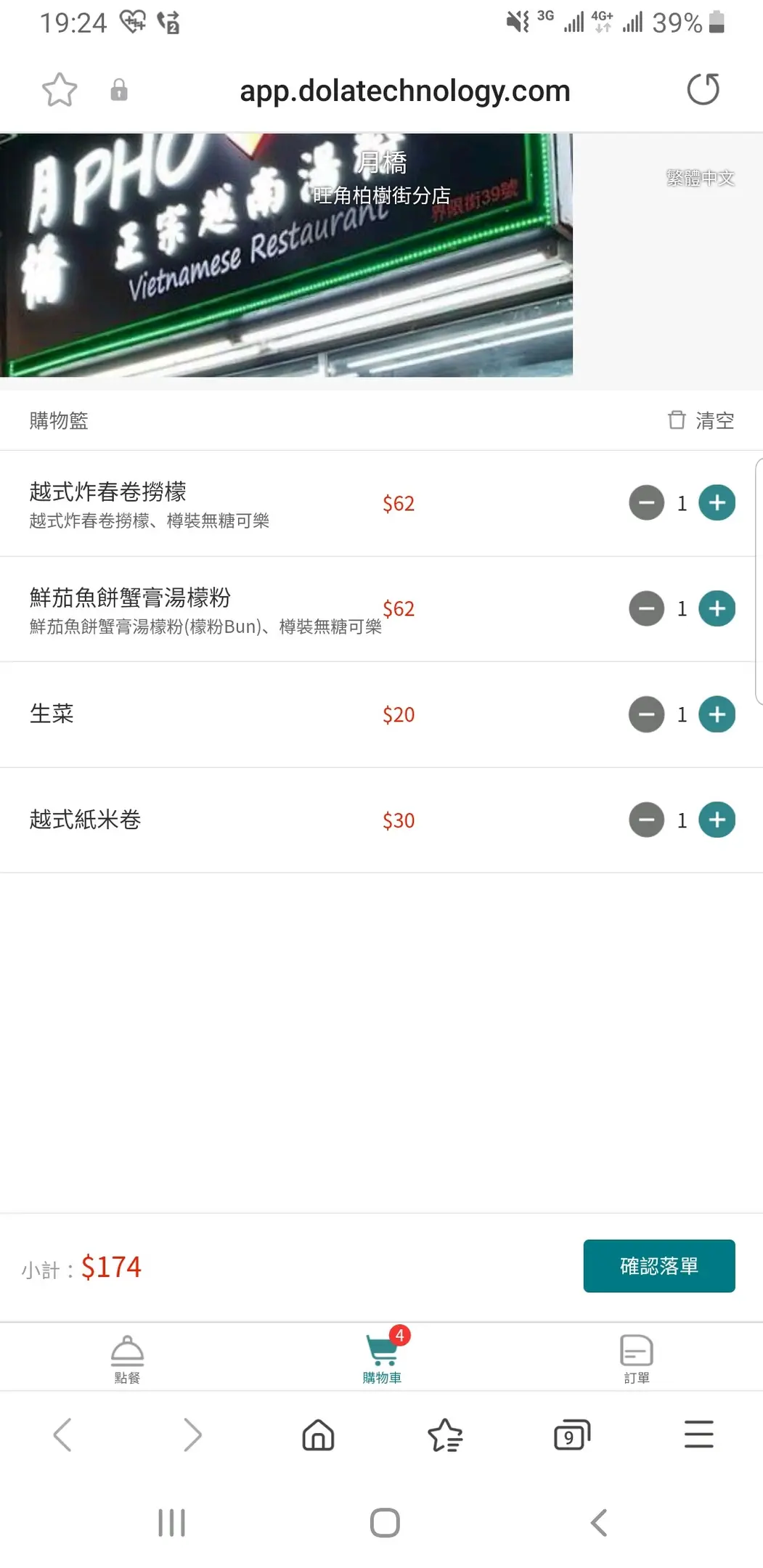This screenshot has width=763, height=1568.
Task: Increase quantity of 越式炸春卷撈檬
Action: [717, 502]
